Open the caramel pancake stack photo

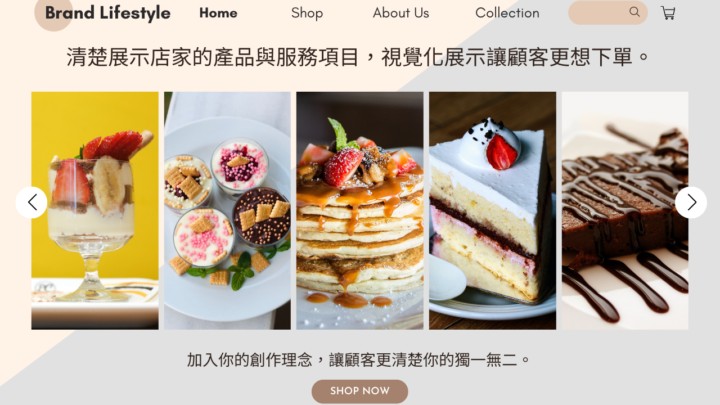360,210
